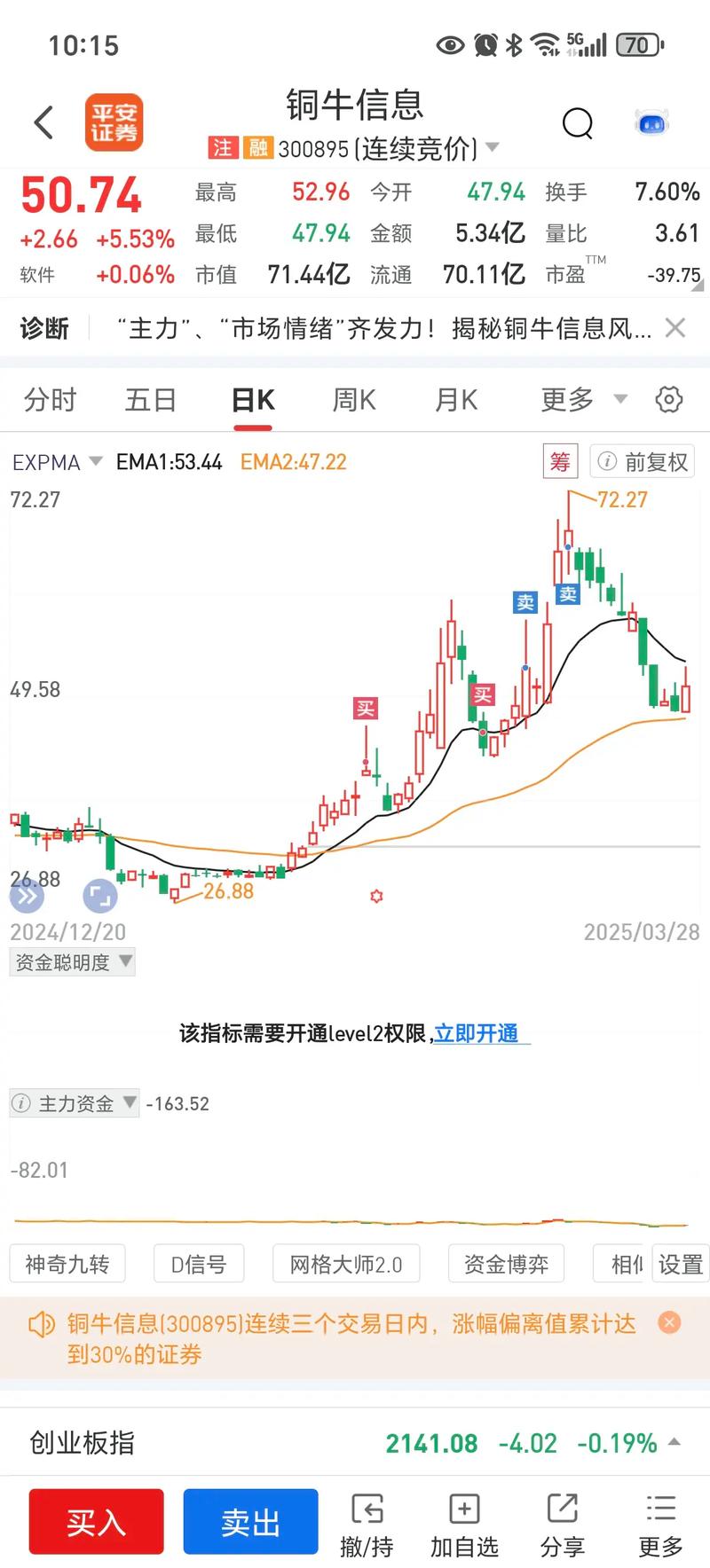Add stock to watchlist via 加自选 icon
This screenshot has height=1568, width=710.
pyautogui.click(x=463, y=1521)
